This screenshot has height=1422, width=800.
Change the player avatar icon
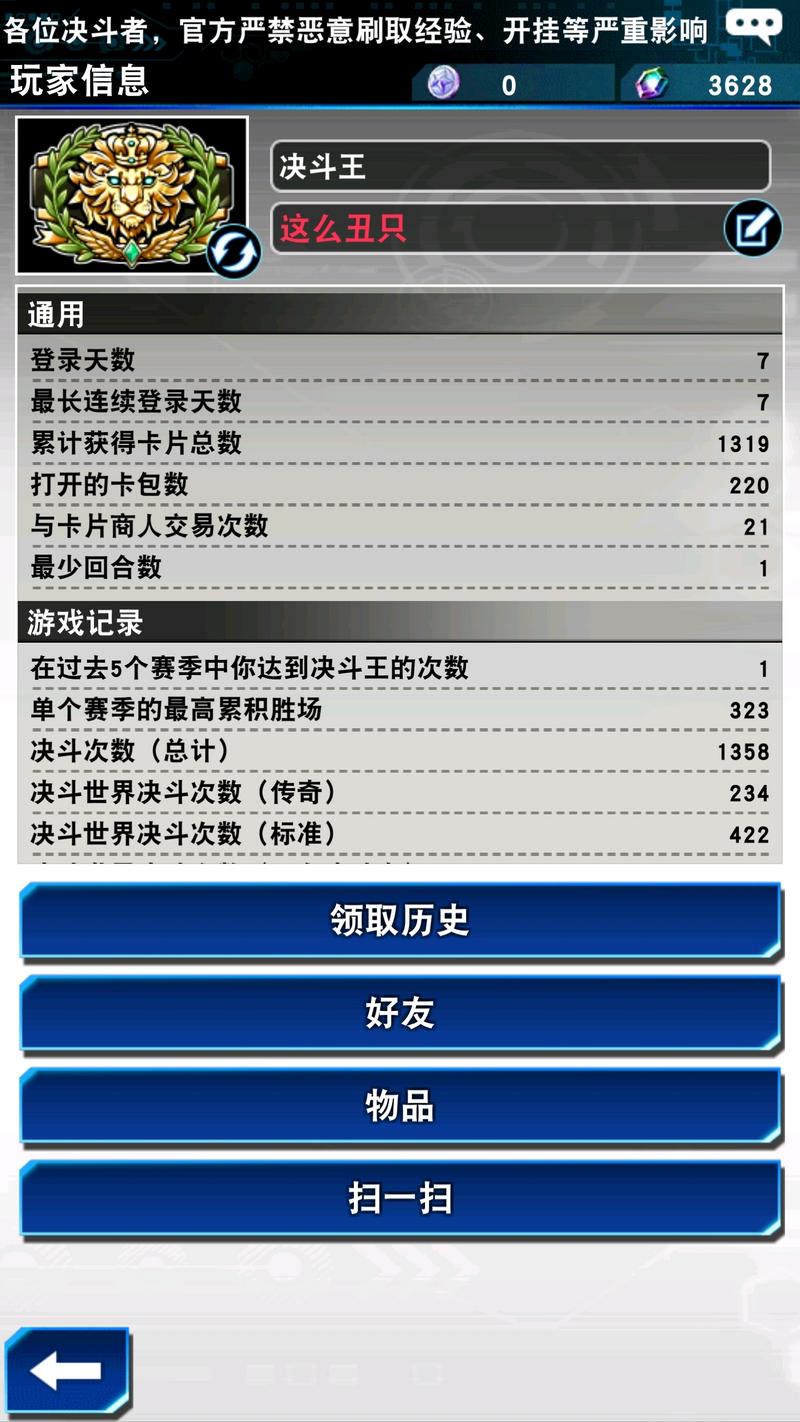click(x=234, y=251)
